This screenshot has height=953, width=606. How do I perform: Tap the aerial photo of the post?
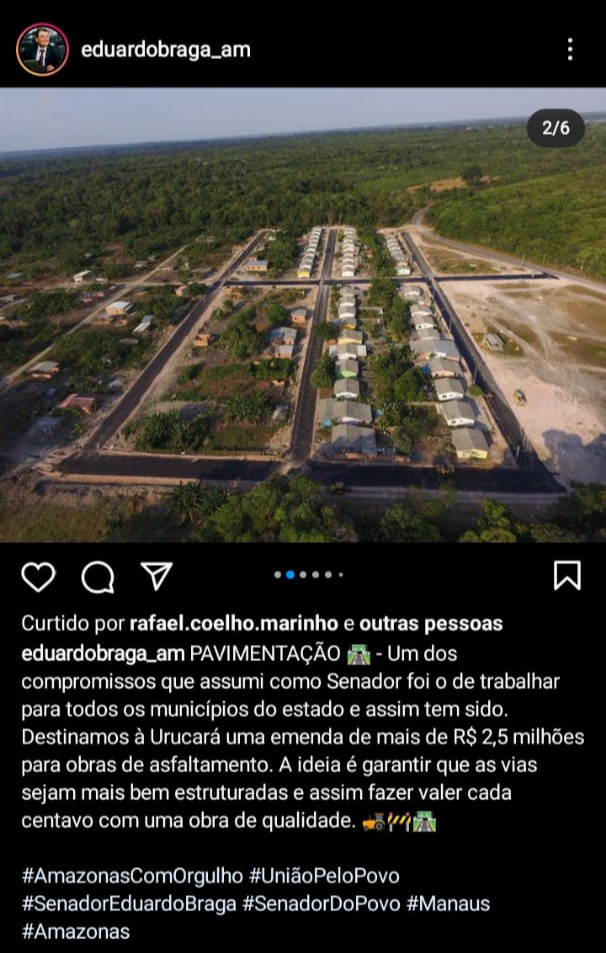[303, 315]
